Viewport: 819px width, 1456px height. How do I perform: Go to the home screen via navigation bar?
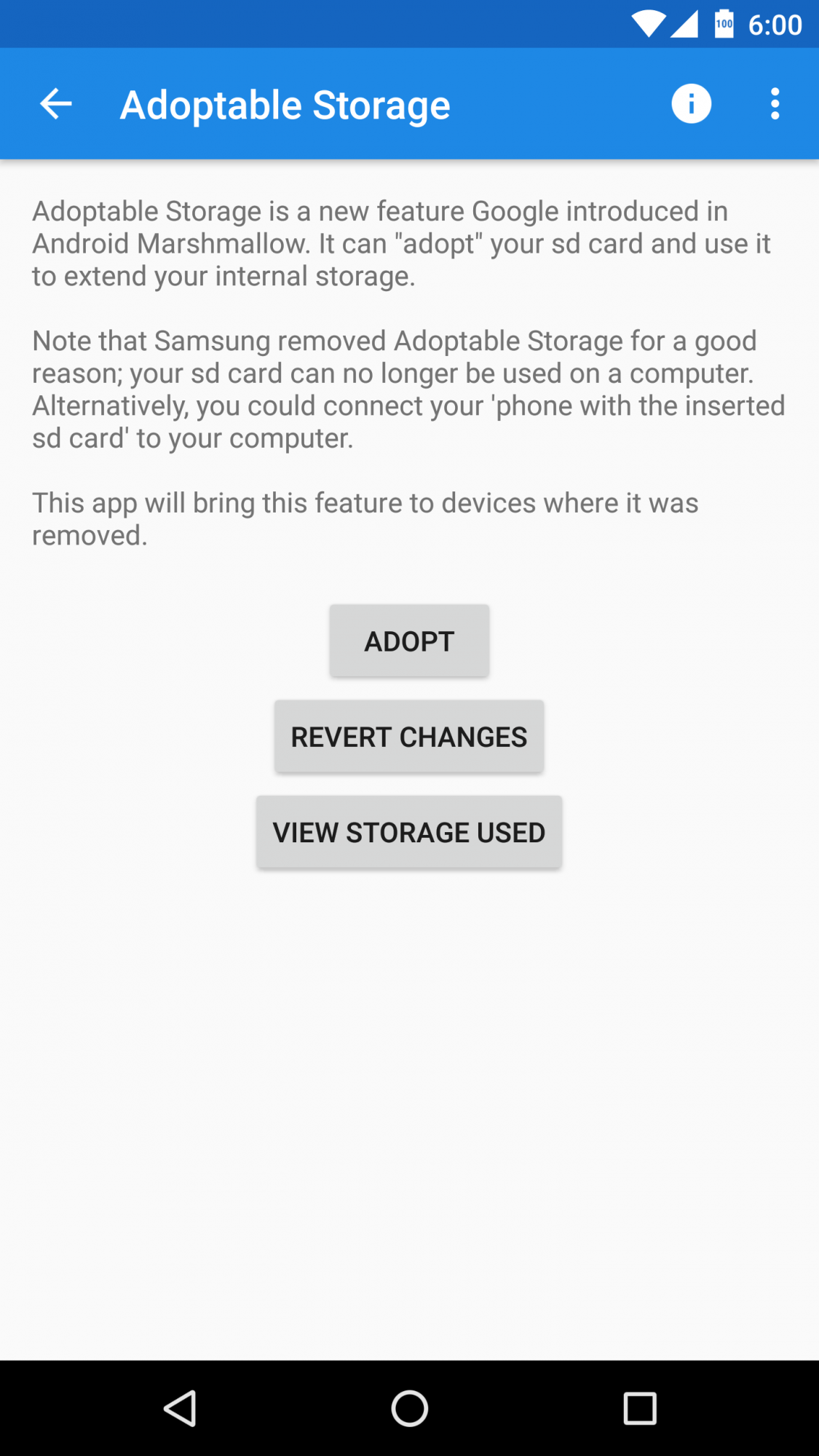point(409,1408)
